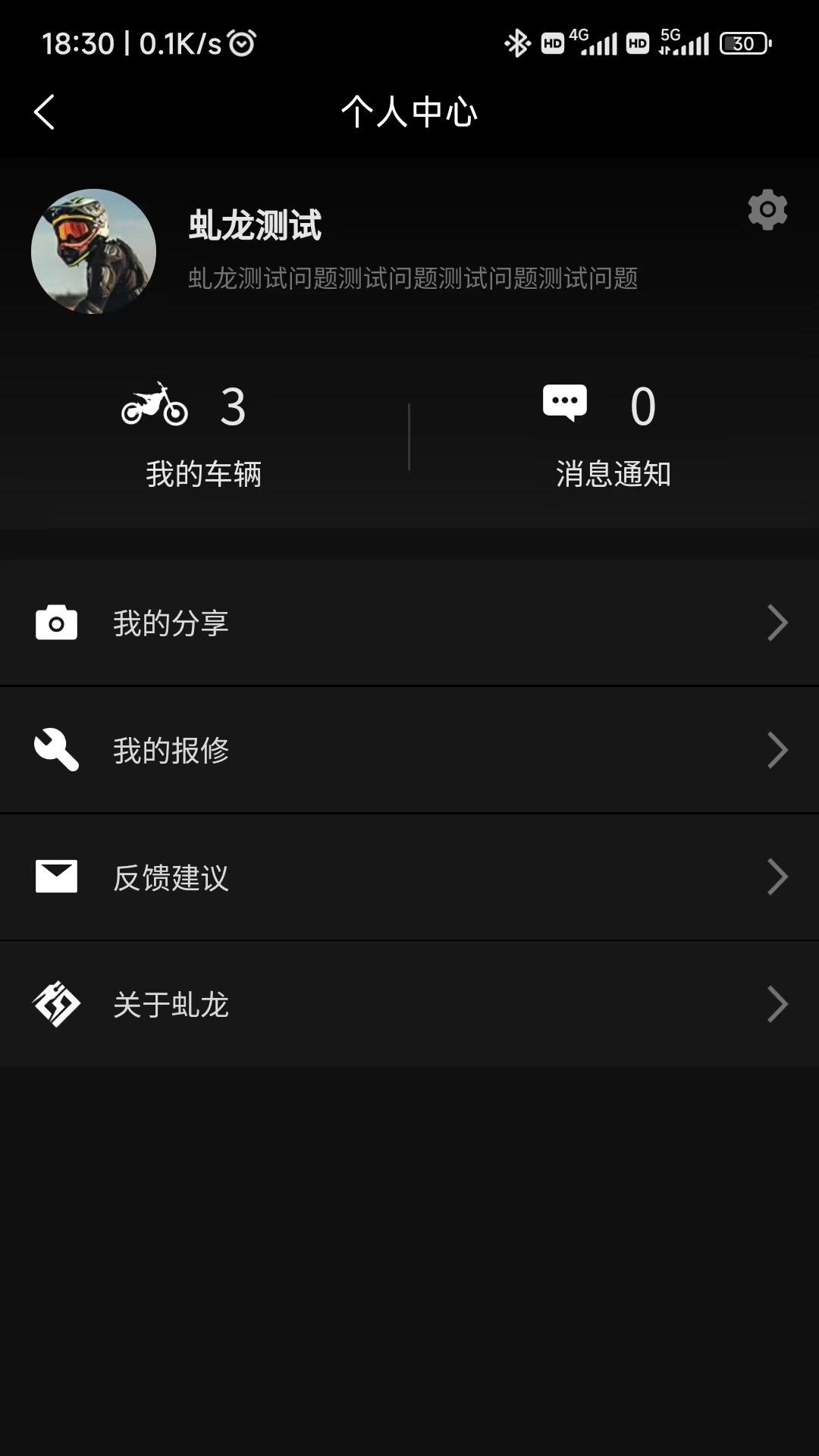This screenshot has width=819, height=1456.
Task: Select the vehicle count number 3
Action: [x=231, y=407]
